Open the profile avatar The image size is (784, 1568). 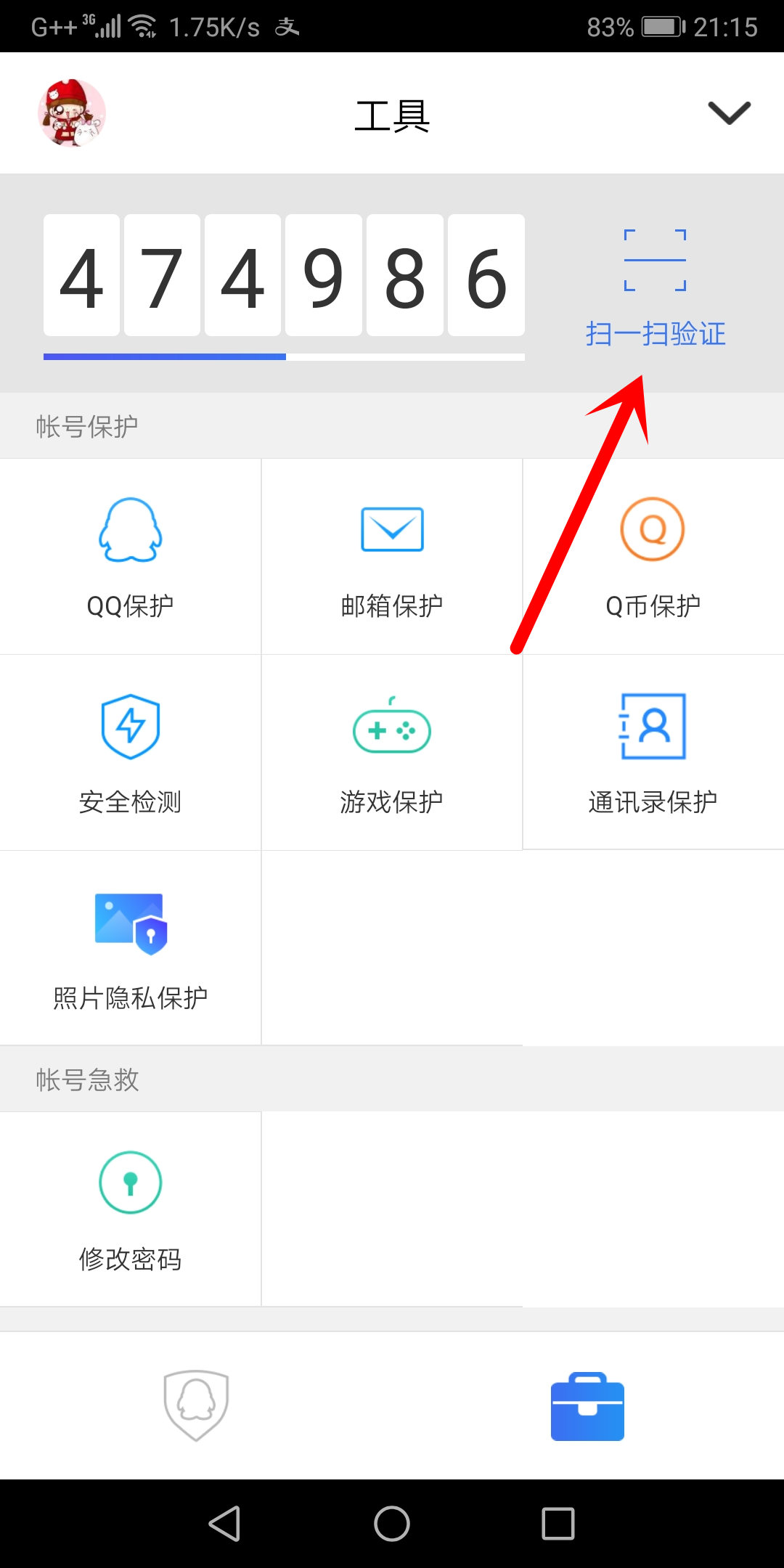click(x=72, y=113)
